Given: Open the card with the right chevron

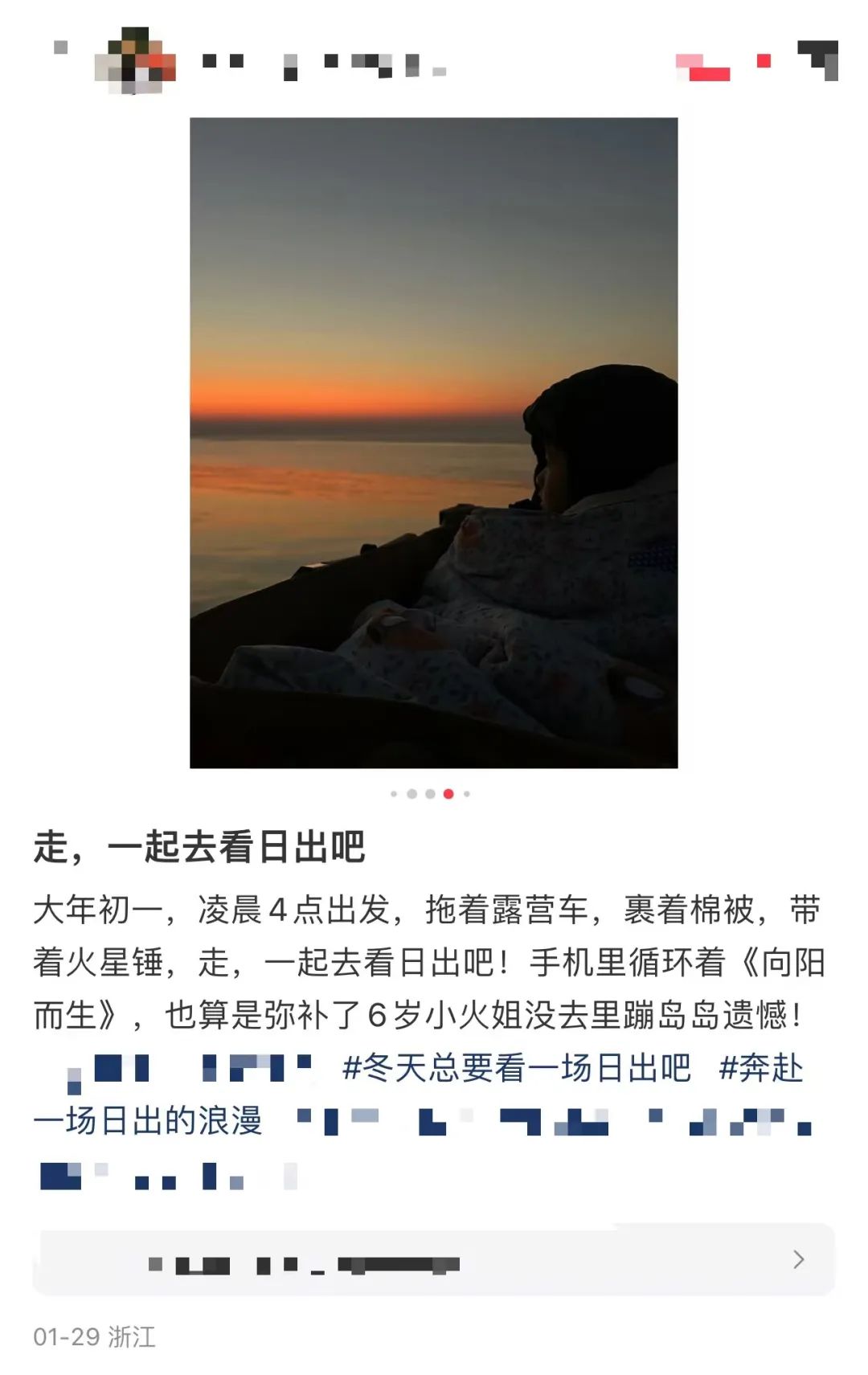Looking at the screenshot, I should [433, 1259].
